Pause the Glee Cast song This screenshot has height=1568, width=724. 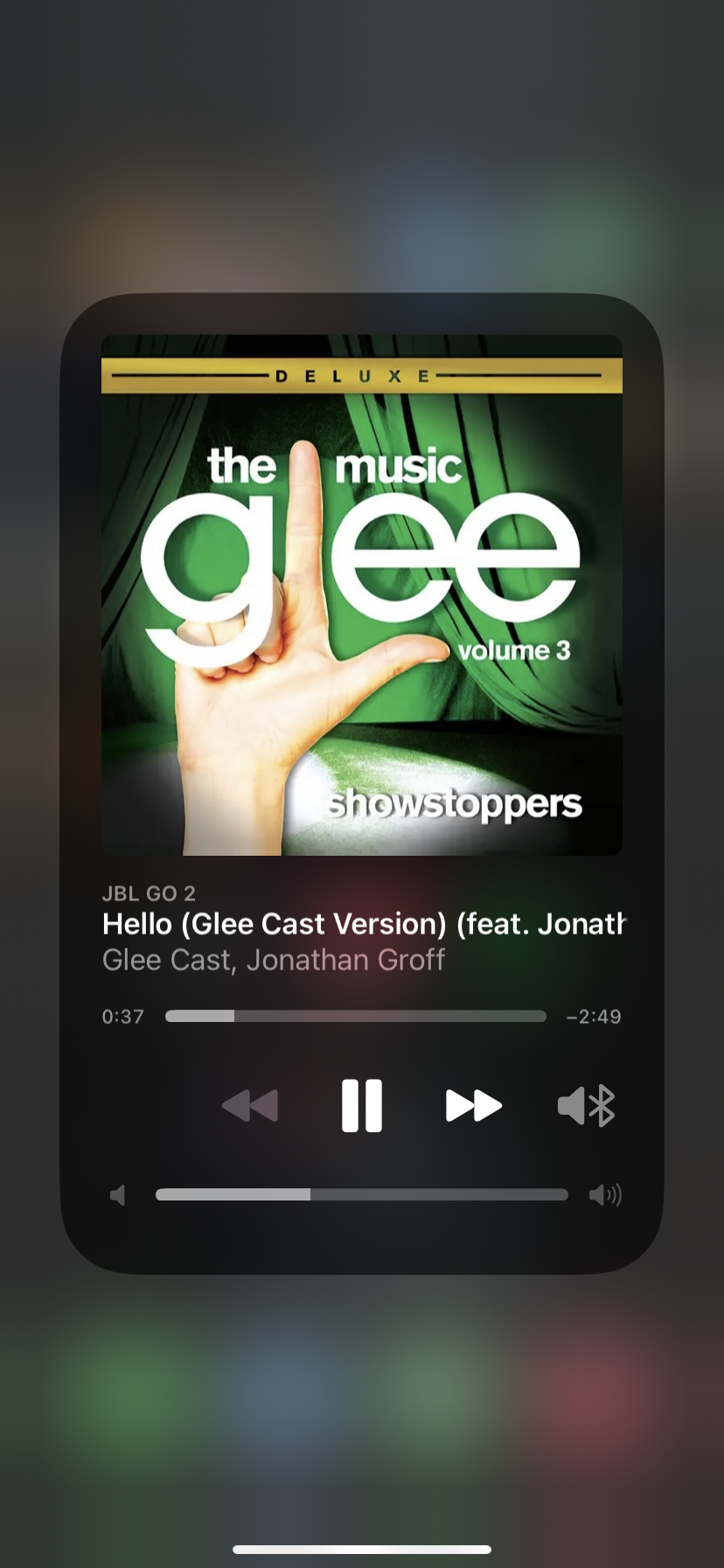[362, 1105]
